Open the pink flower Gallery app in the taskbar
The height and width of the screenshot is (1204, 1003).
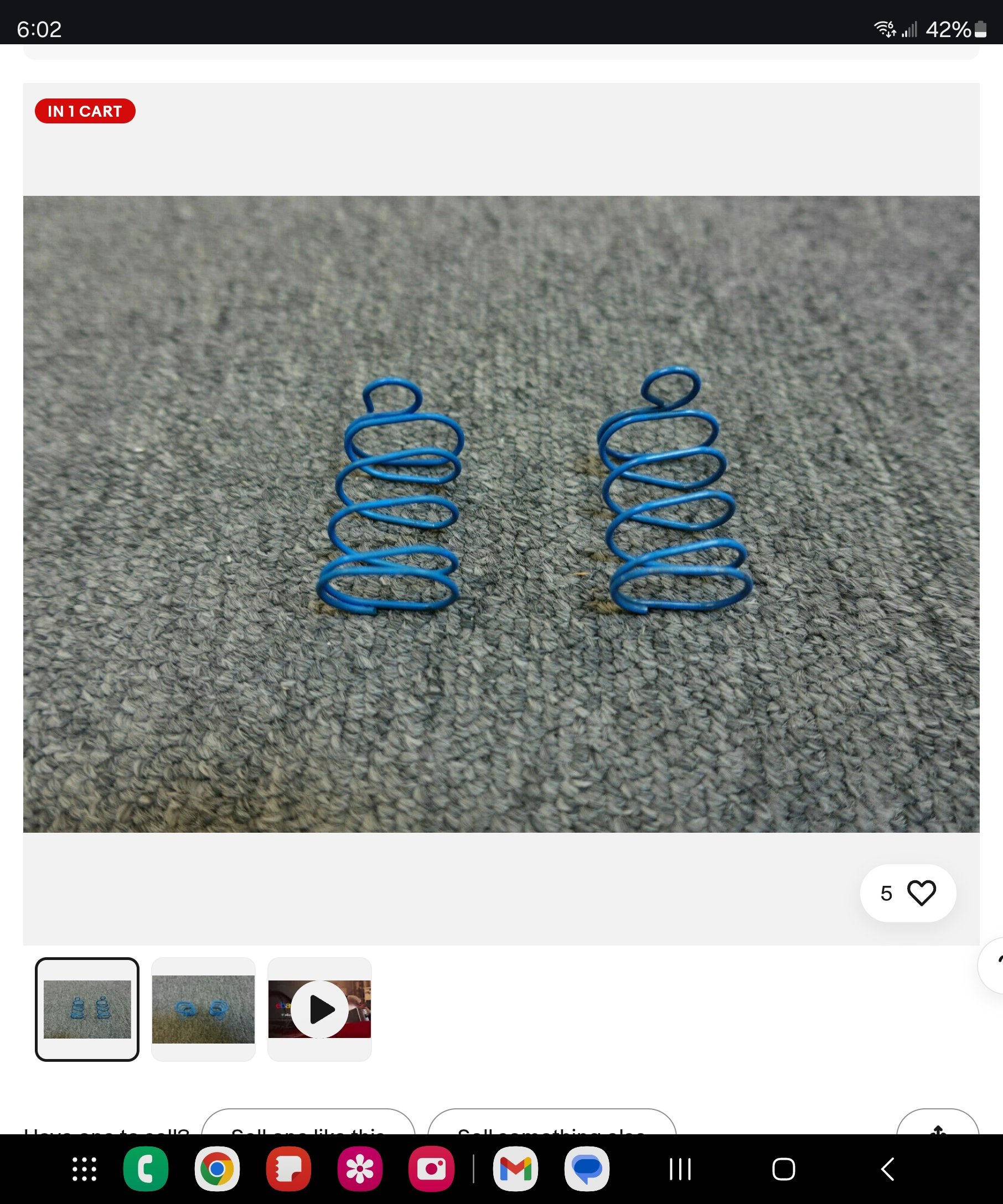click(x=360, y=1169)
